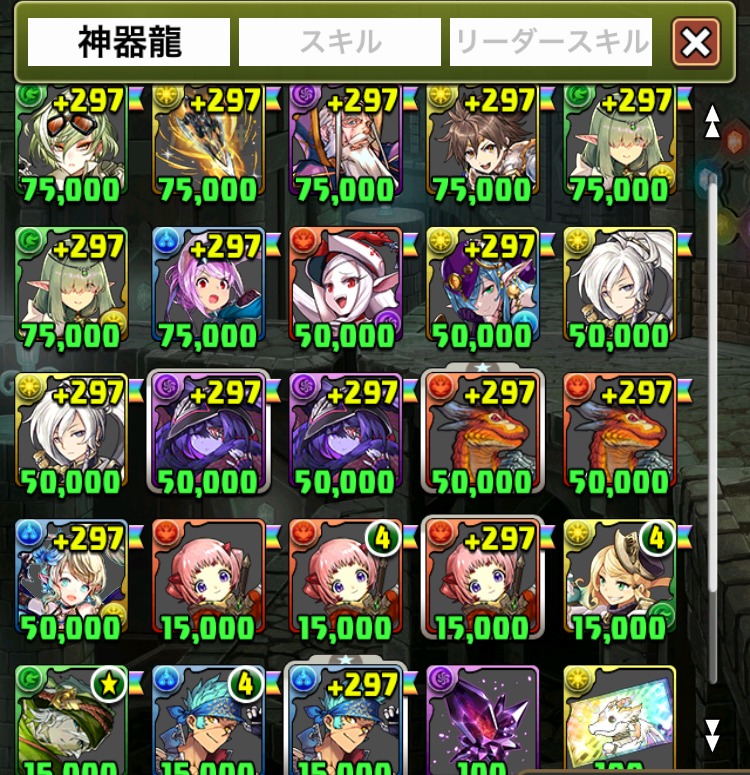
Task: Close the monster list with X
Action: pos(696,43)
